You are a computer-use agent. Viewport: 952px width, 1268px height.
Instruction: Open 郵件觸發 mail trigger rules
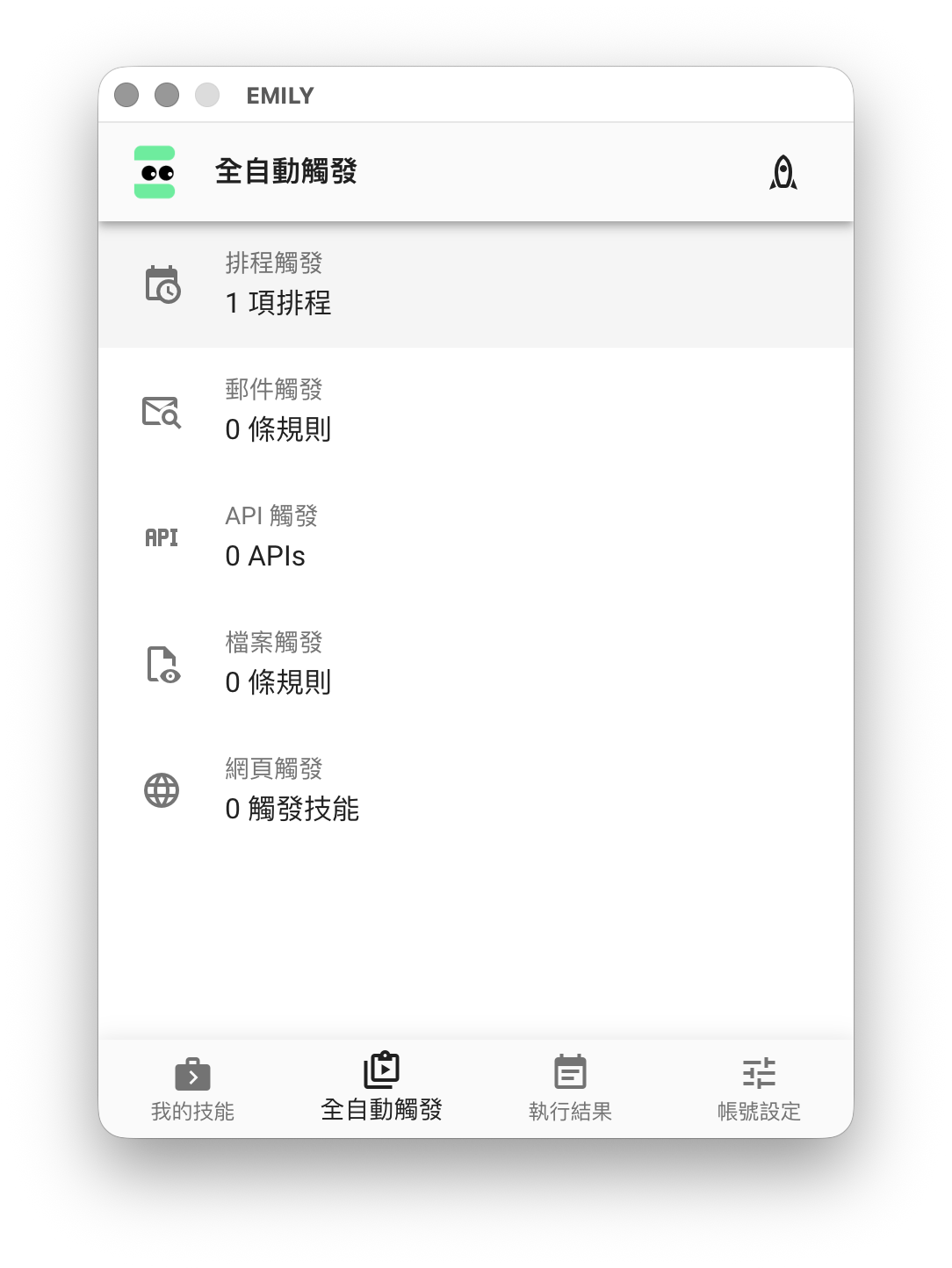click(x=474, y=411)
